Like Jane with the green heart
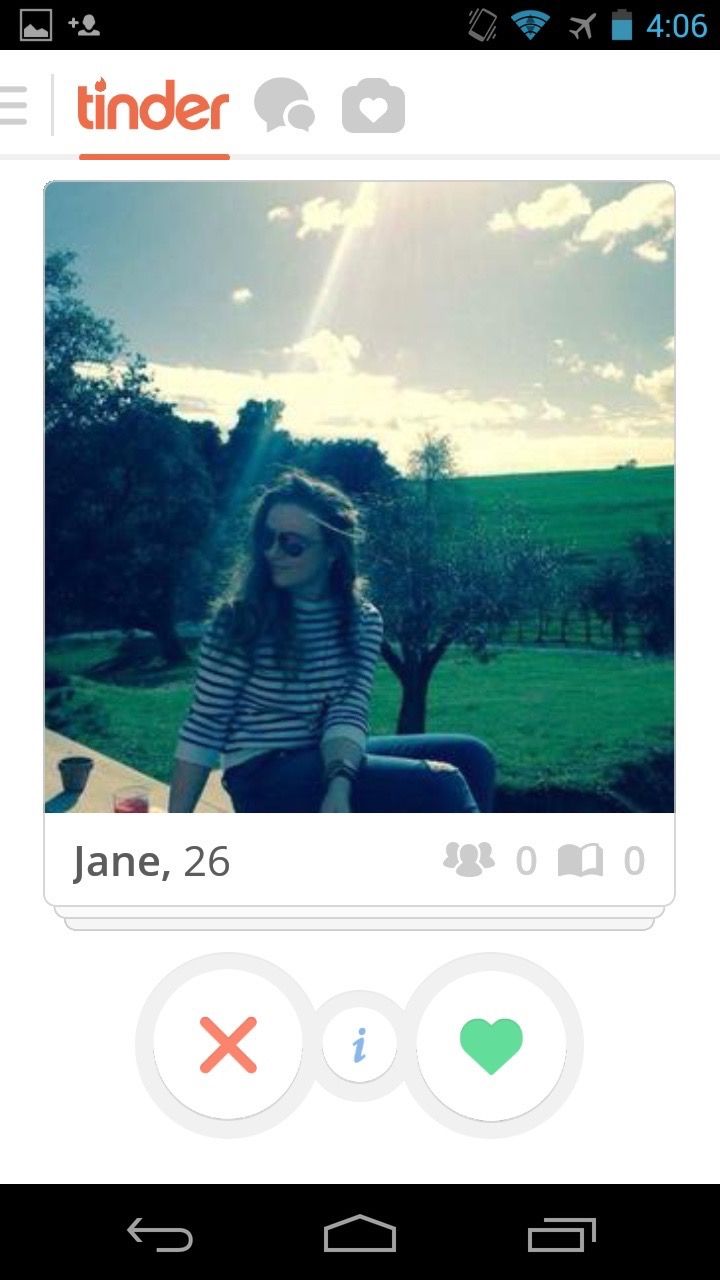 (x=491, y=1045)
